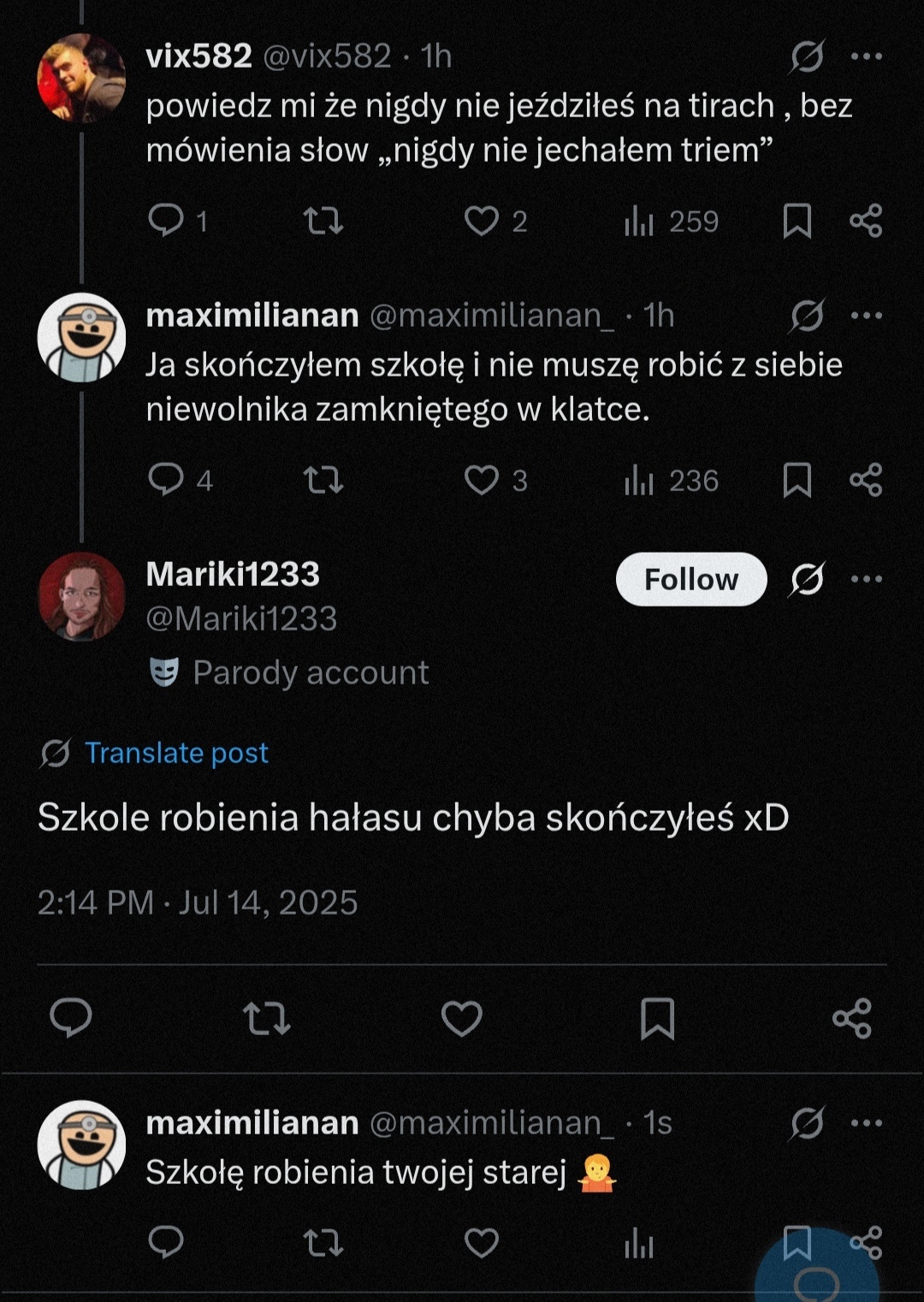Reply to maximilianan's post about szkoła
The width and height of the screenshot is (924, 1302).
pyautogui.click(x=166, y=480)
